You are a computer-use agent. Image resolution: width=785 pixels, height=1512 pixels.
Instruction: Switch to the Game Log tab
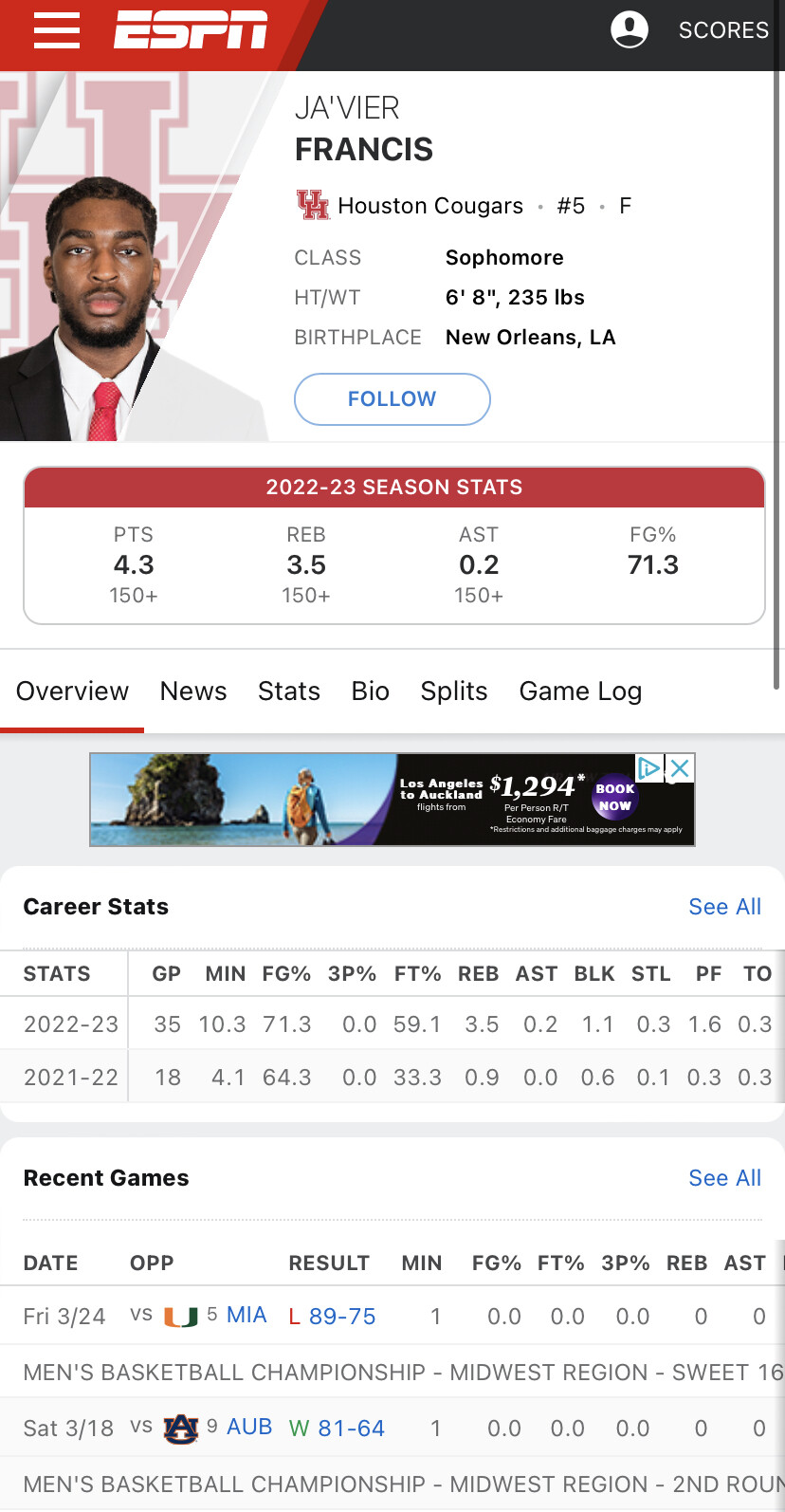coord(580,691)
